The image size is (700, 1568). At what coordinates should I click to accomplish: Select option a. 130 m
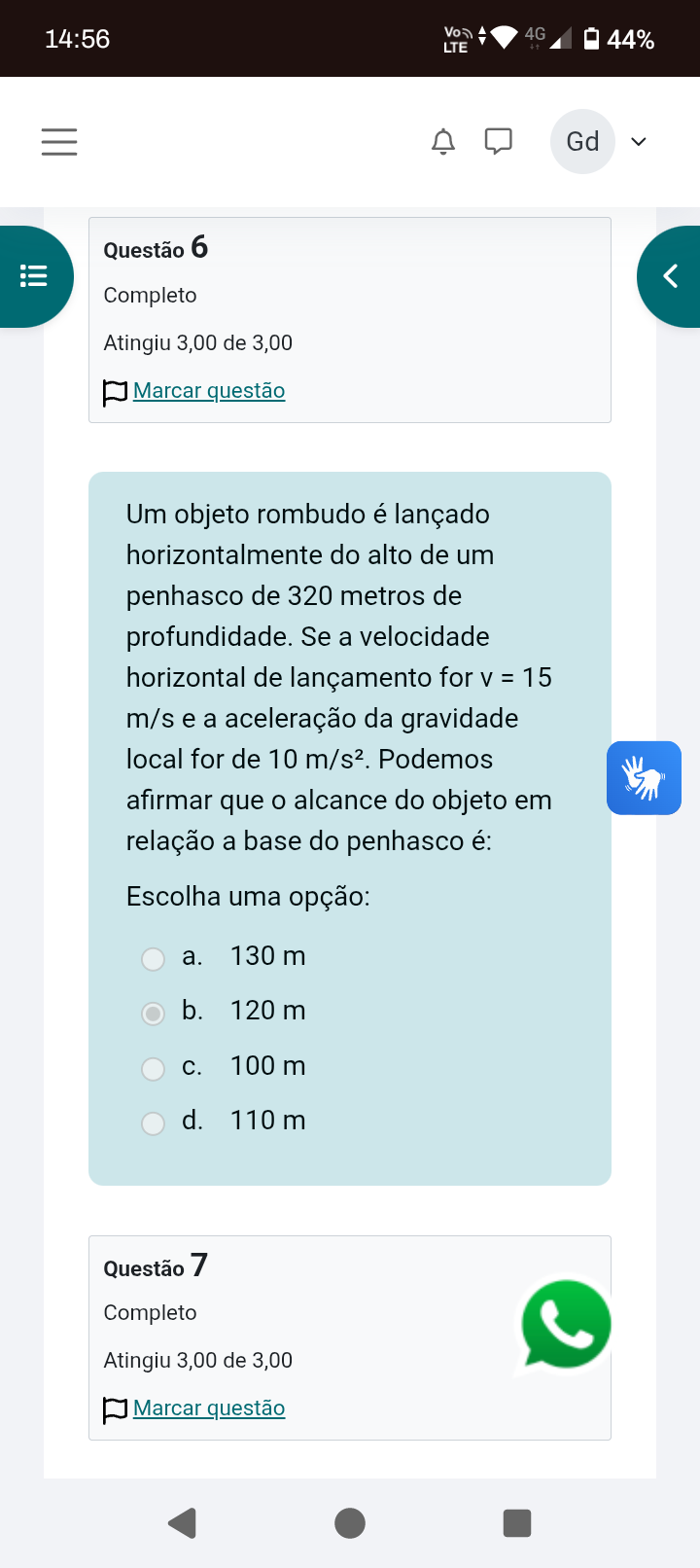click(x=154, y=959)
